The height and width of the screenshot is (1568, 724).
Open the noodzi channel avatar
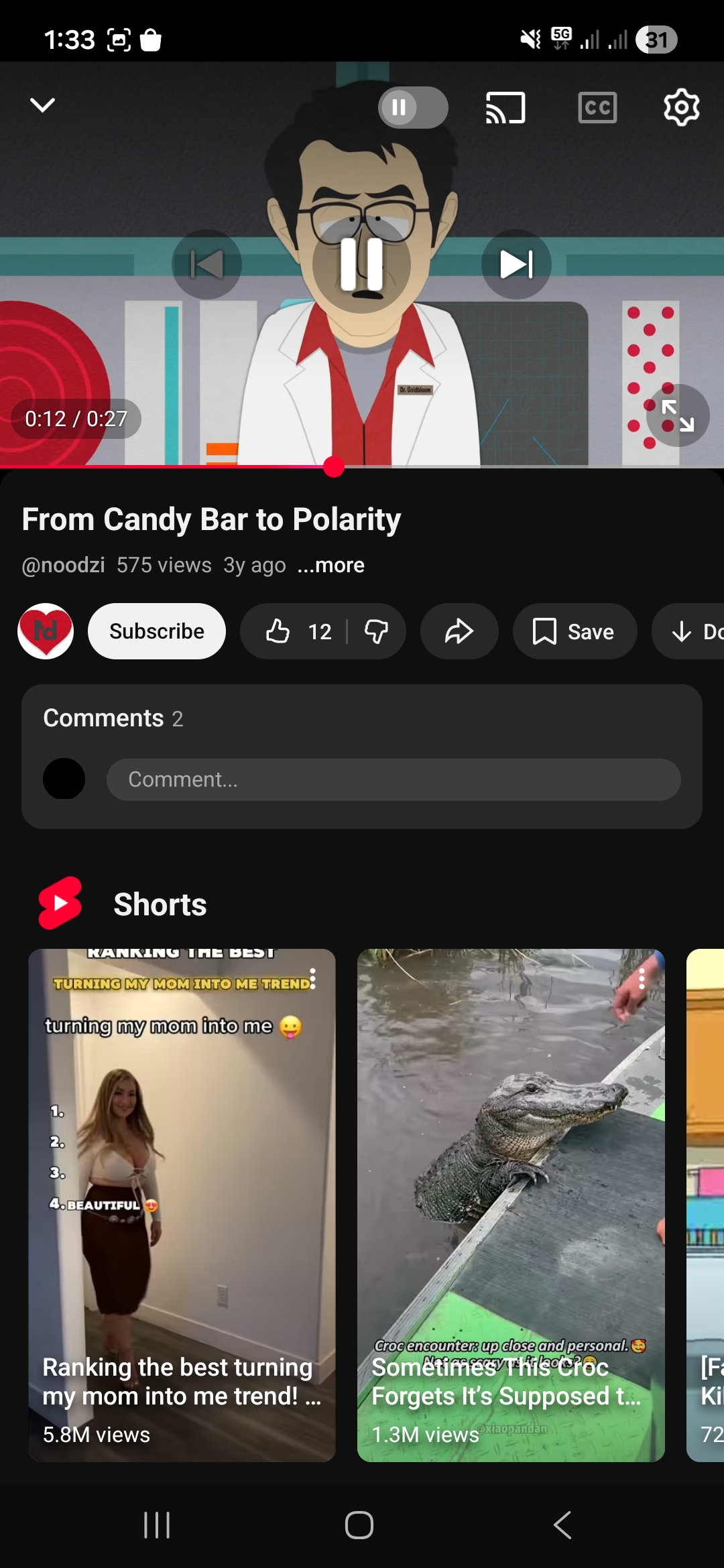(46, 631)
